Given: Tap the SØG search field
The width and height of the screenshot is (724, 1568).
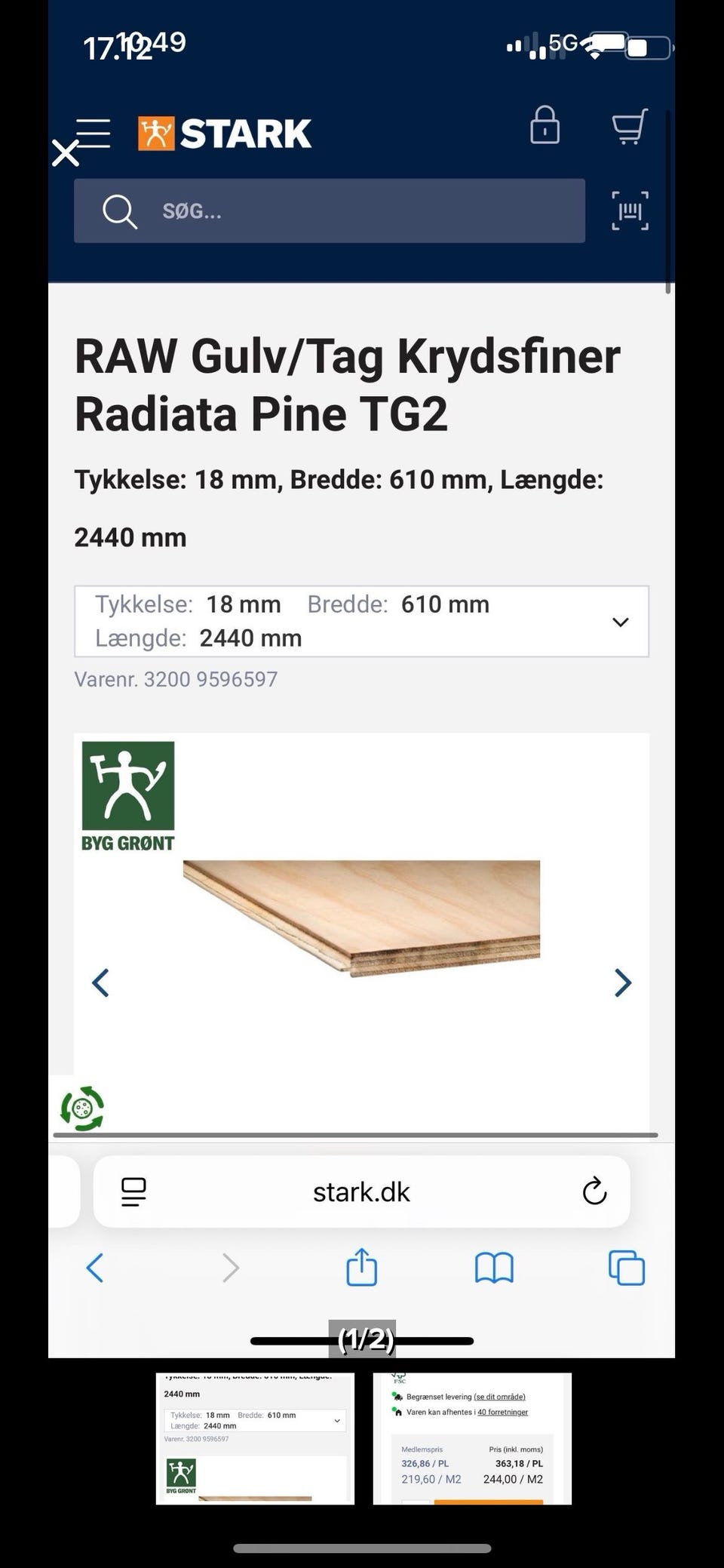Looking at the screenshot, I should (x=332, y=211).
